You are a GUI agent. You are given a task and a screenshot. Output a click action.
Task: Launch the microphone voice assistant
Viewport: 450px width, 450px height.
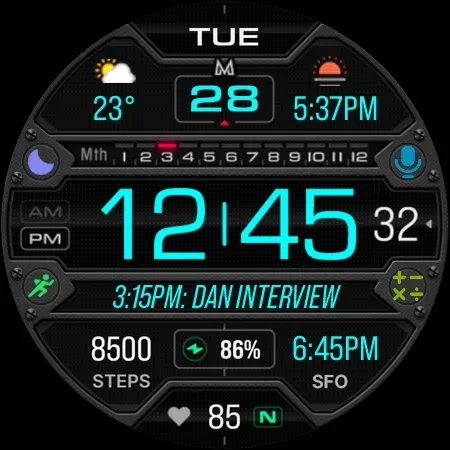408,162
